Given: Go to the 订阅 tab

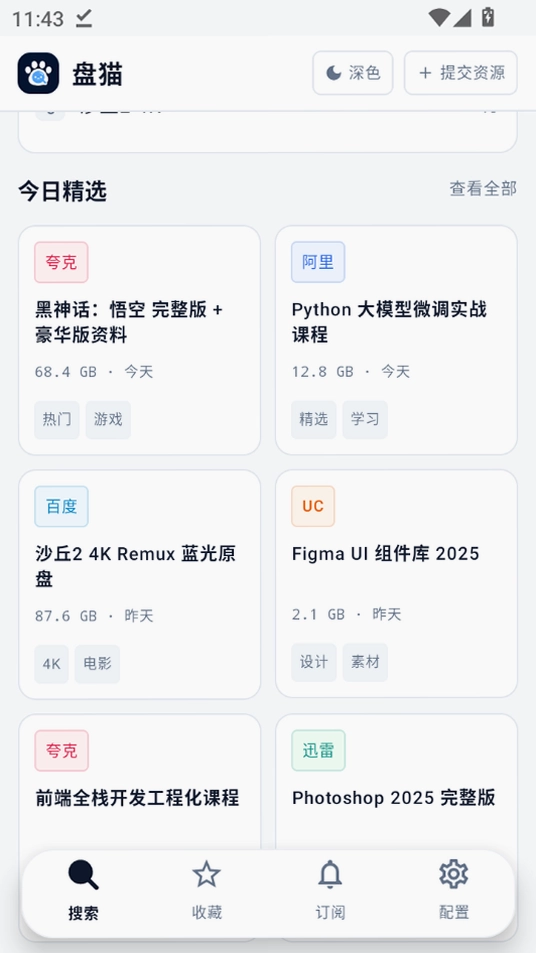Looking at the screenshot, I should click(330, 890).
